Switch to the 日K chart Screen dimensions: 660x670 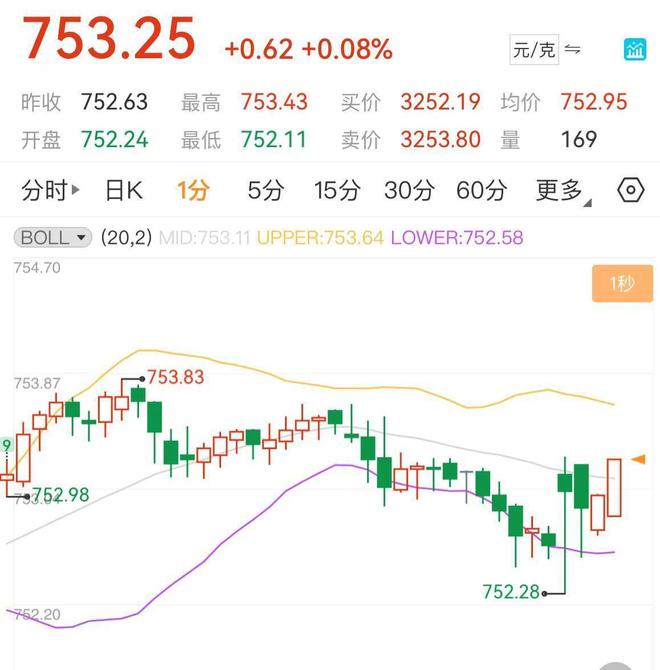click(124, 190)
